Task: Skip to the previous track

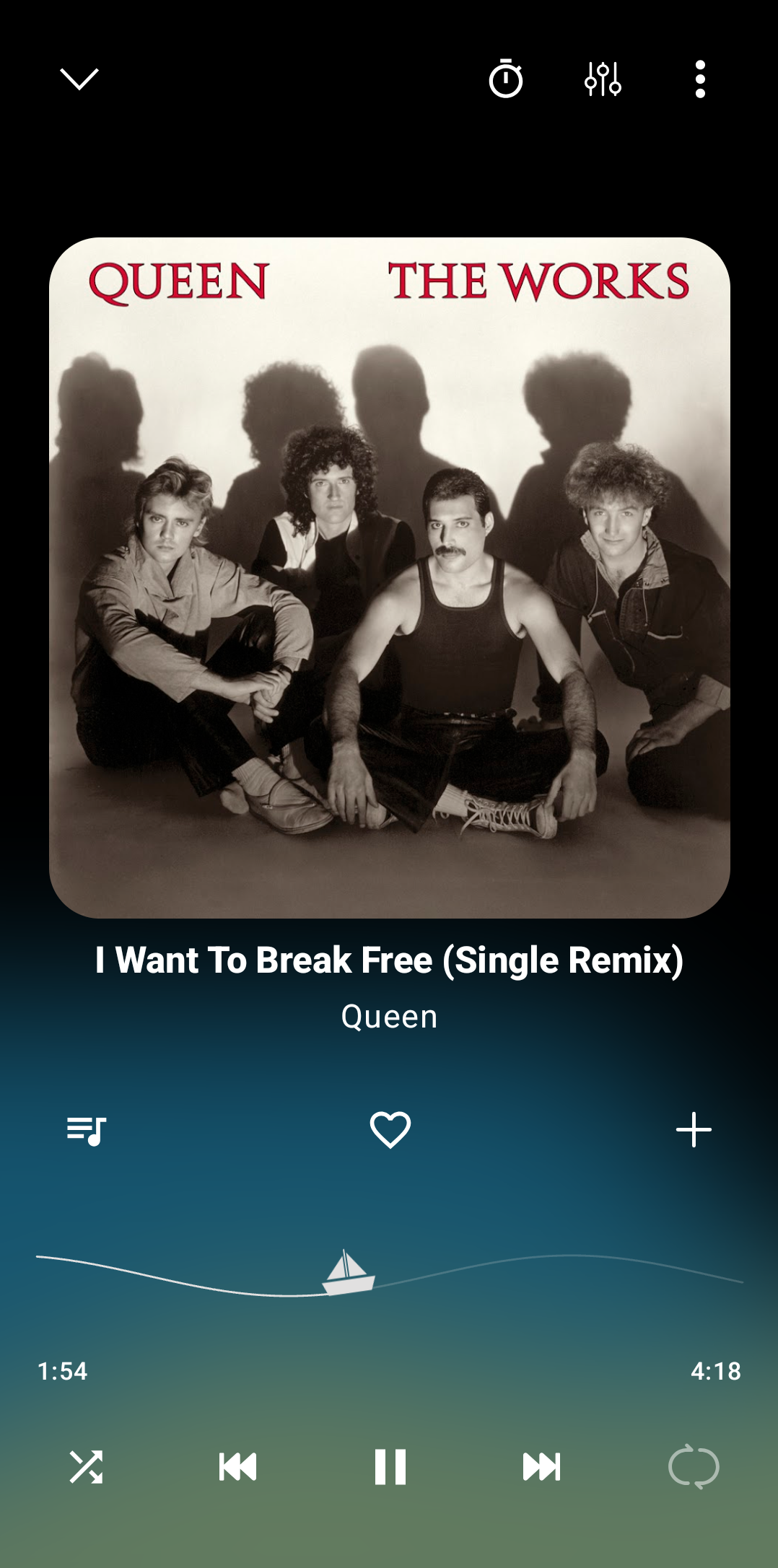Action: click(x=237, y=1467)
